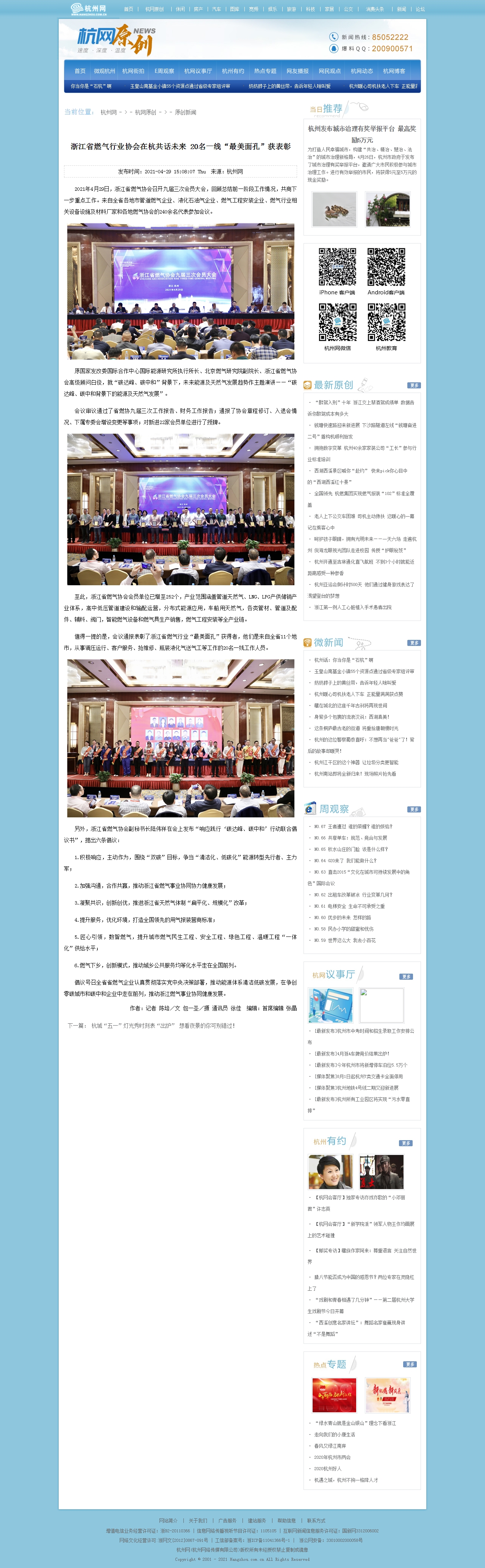The height and width of the screenshot is (1568, 485).
Task: Open breadcrumb link 杭网原创
Action: pyautogui.click(x=145, y=113)
